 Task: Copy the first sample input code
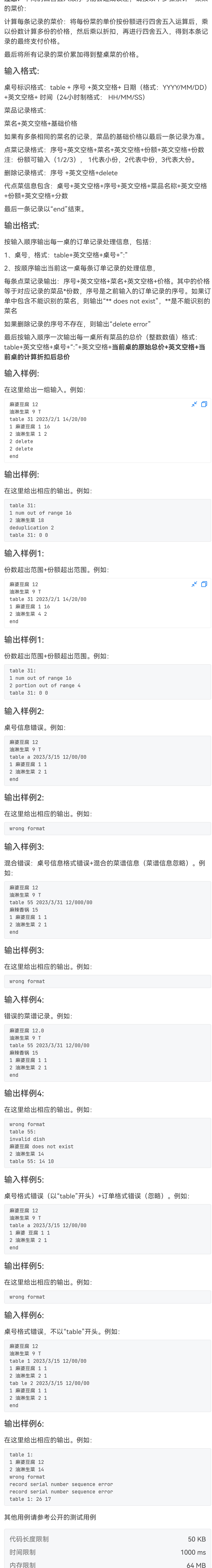tap(204, 404)
